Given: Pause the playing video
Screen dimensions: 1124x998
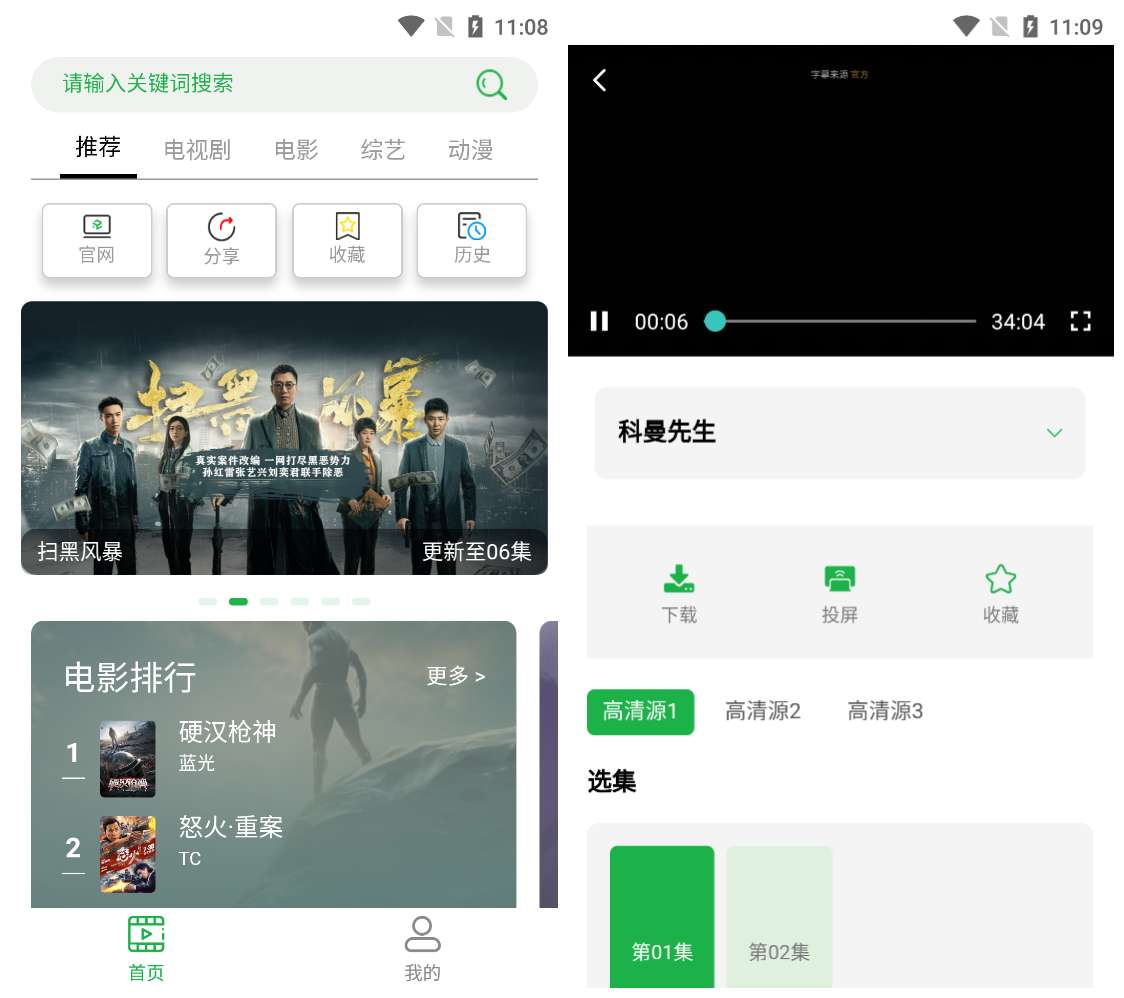Looking at the screenshot, I should 600,321.
